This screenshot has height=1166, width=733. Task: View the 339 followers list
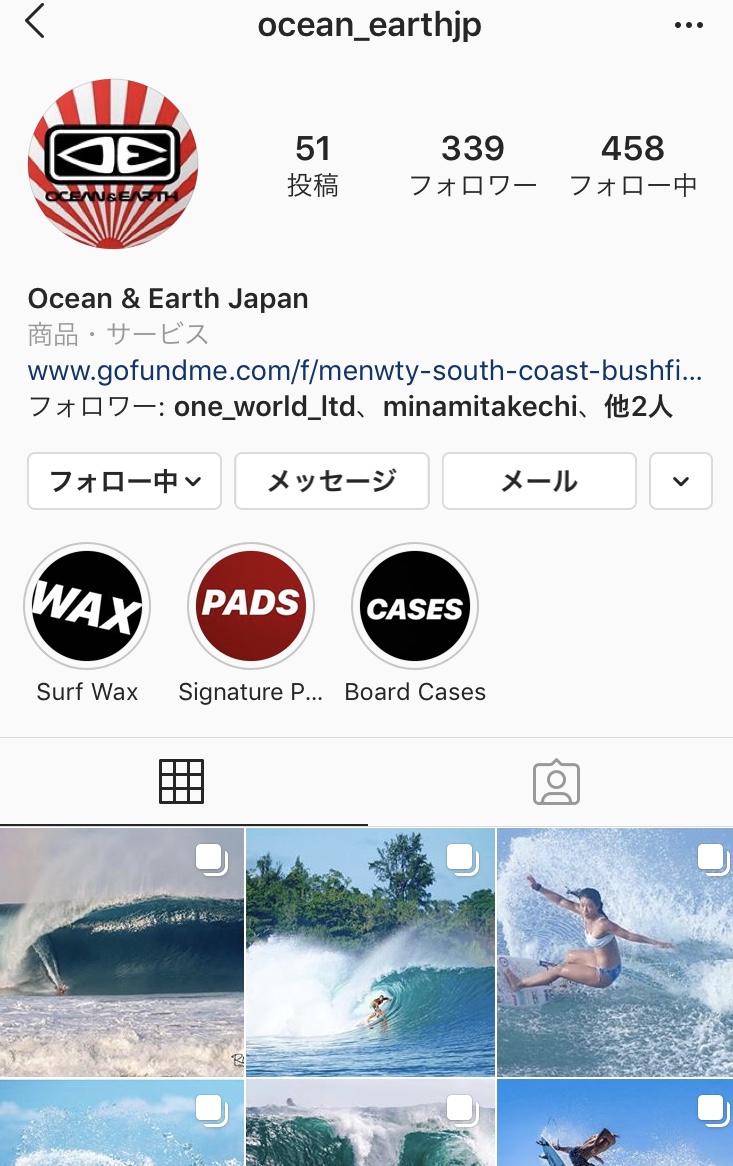click(473, 165)
